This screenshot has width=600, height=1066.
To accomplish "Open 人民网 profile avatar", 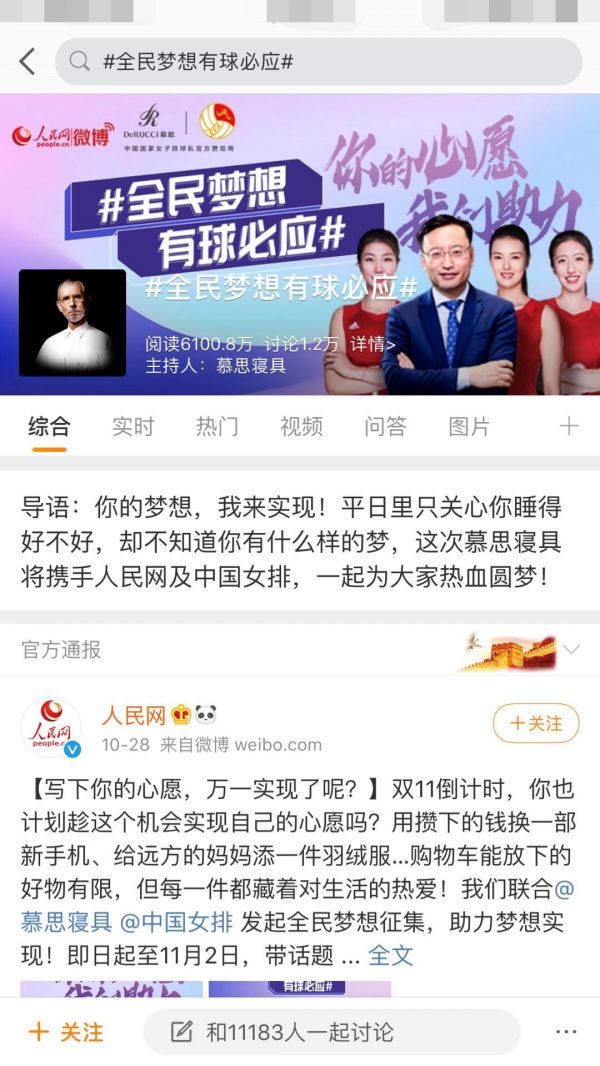I will [50, 727].
